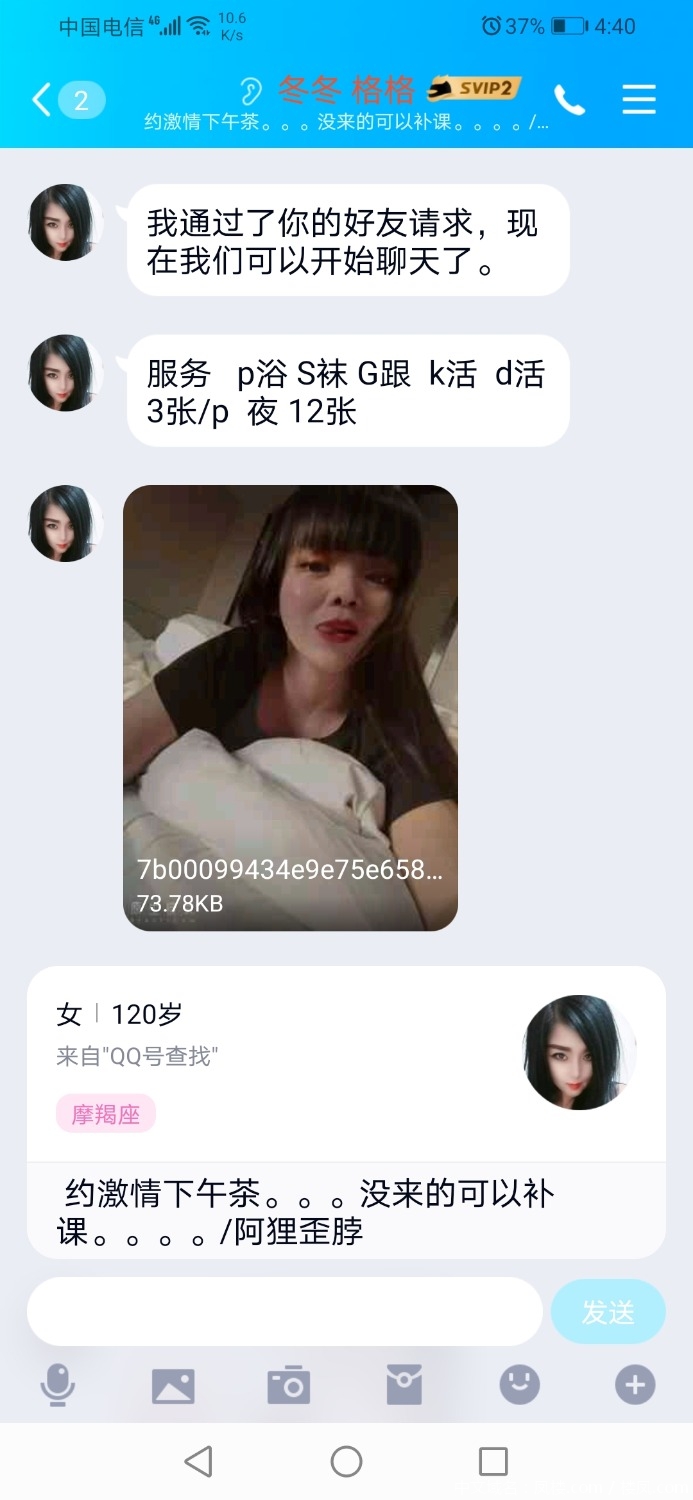This screenshot has width=693, height=1500.
Task: Open the chat settings menu
Action: pyautogui.click(x=639, y=99)
